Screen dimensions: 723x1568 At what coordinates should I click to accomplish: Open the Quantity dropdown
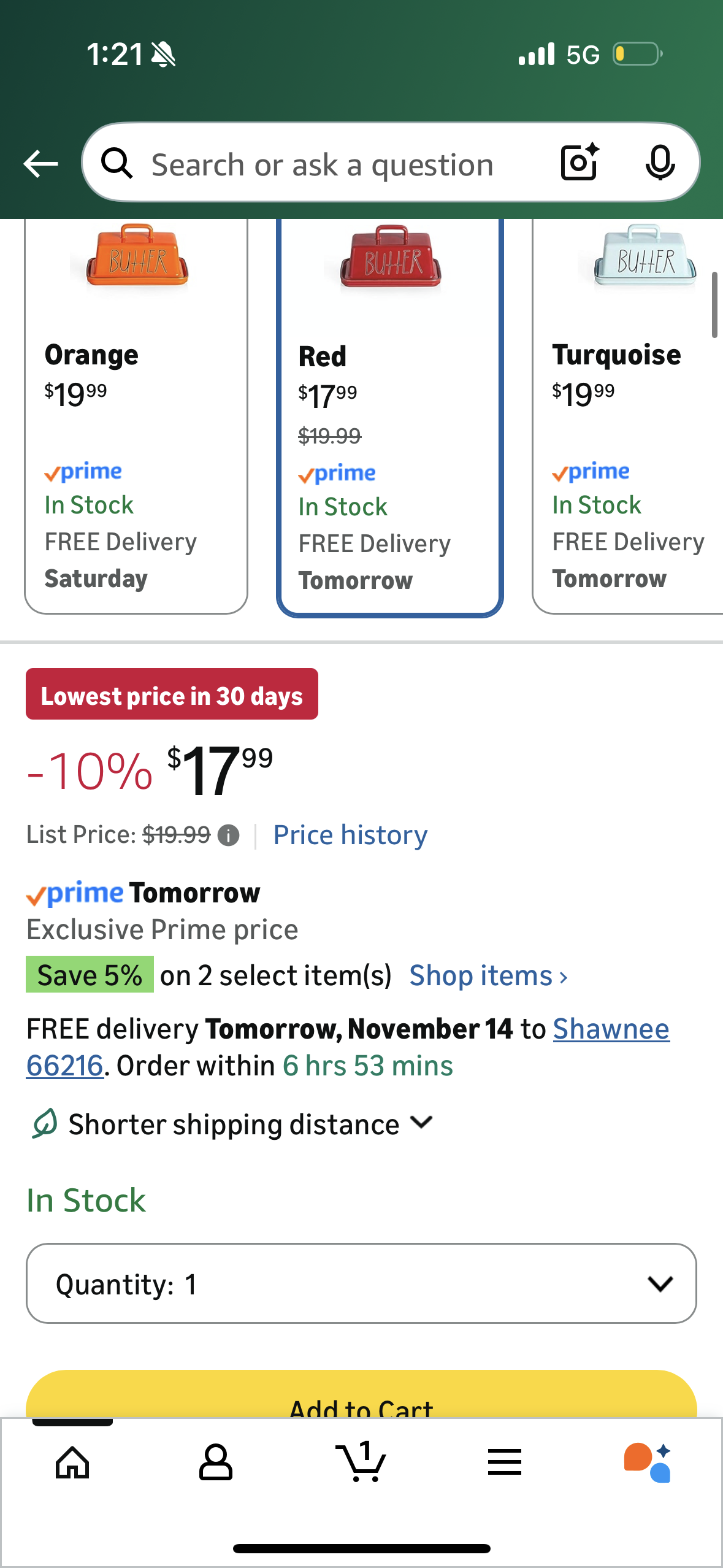[361, 1283]
